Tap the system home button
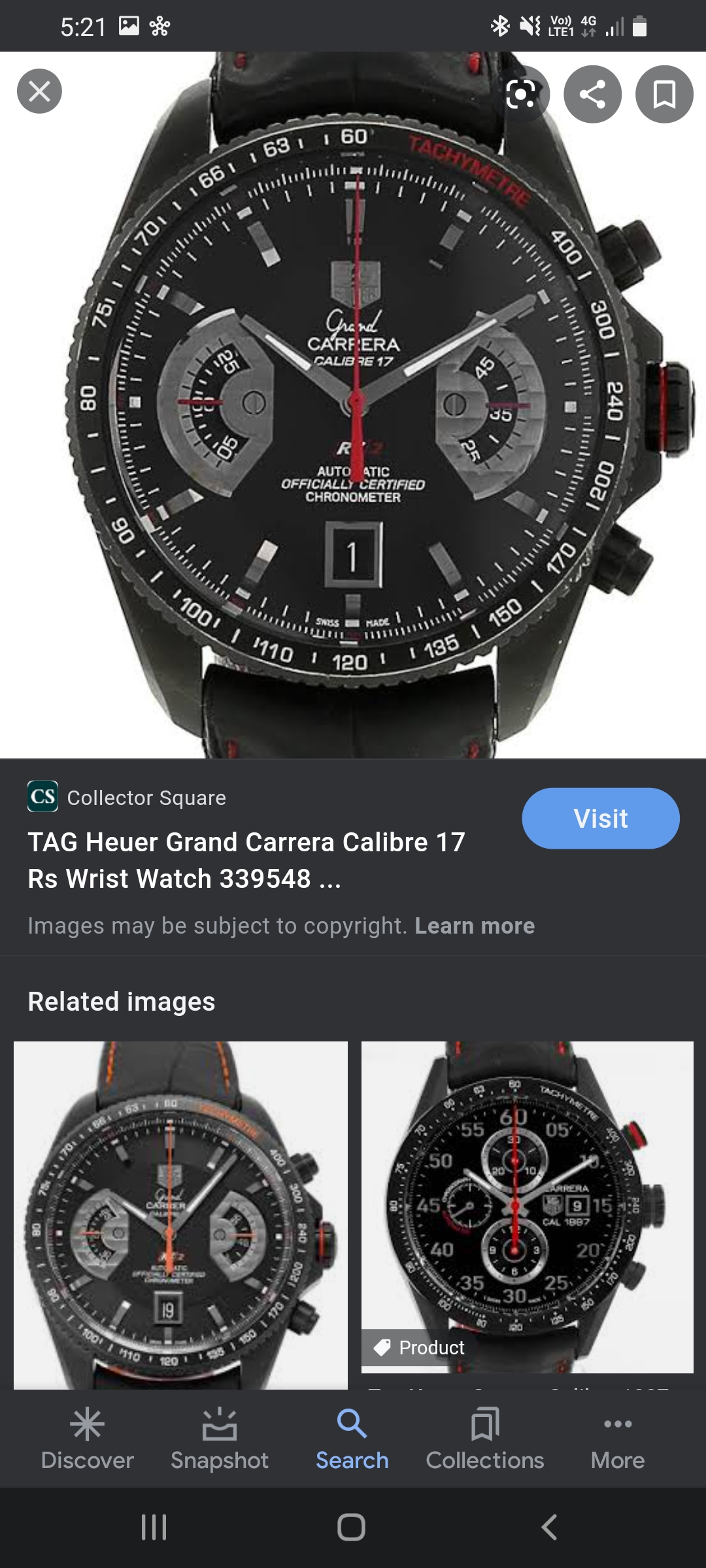This screenshot has height=1568, width=706. [x=352, y=1527]
